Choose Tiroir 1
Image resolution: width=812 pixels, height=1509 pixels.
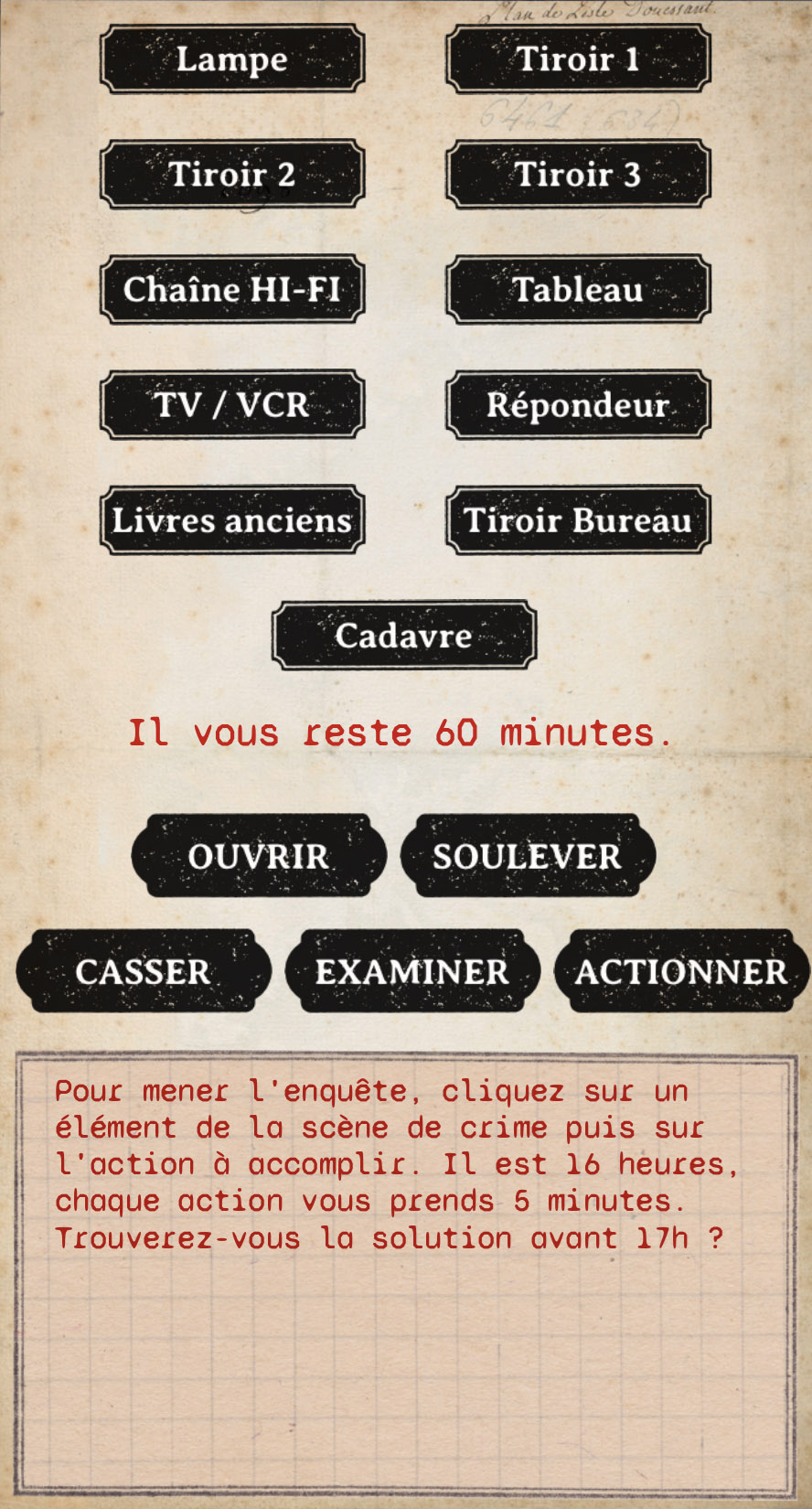tap(578, 59)
